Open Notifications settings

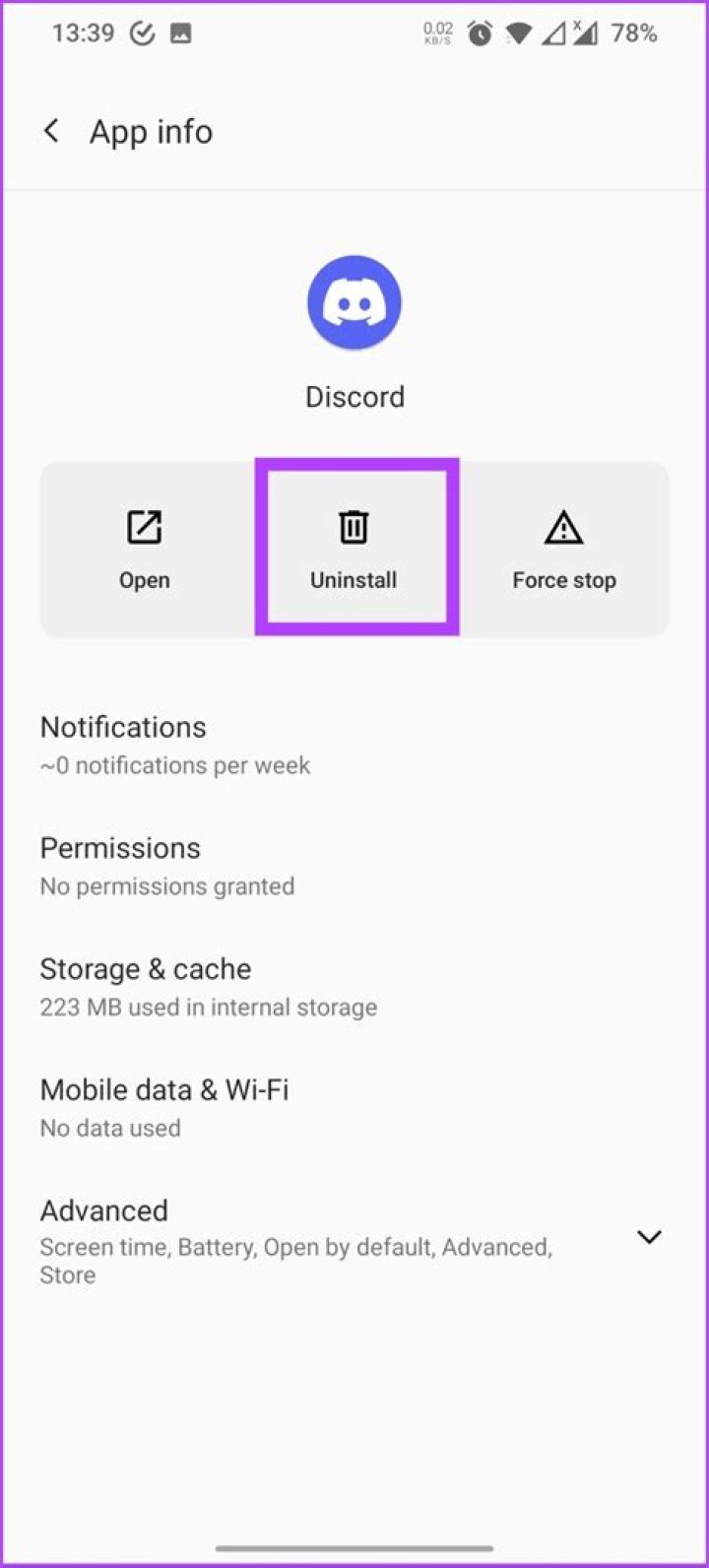[177, 745]
